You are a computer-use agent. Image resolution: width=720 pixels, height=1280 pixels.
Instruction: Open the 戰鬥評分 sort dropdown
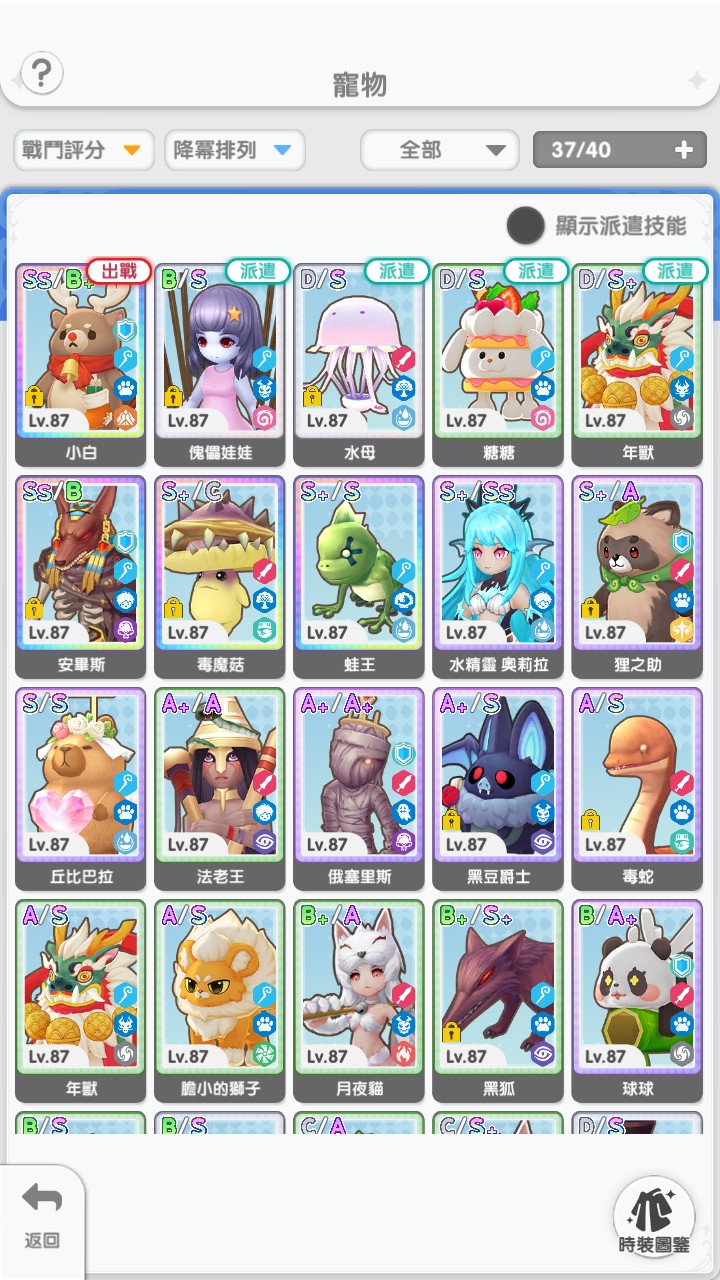[x=84, y=150]
